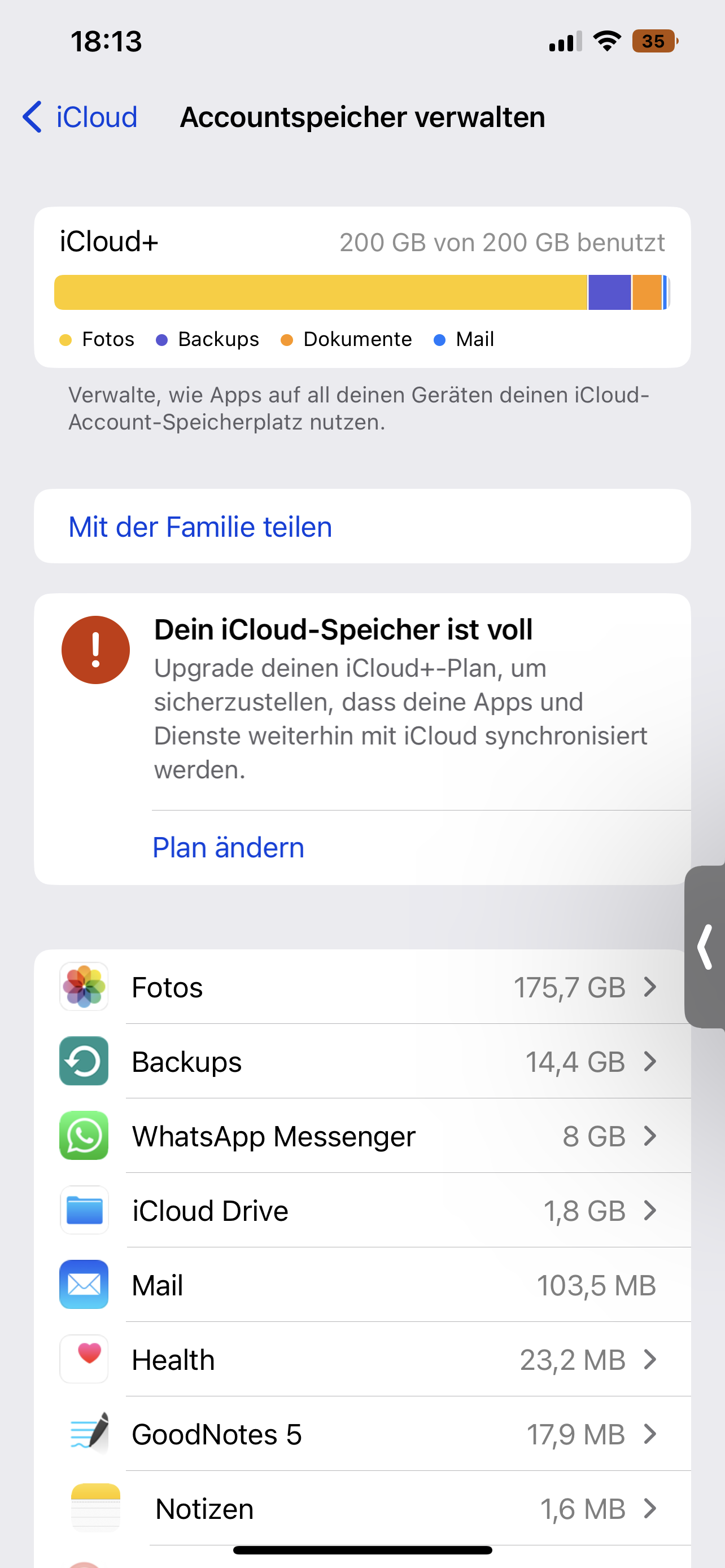Viewport: 725px width, 1568px height.
Task: Open iCloud Drive storage row
Action: click(x=362, y=1211)
